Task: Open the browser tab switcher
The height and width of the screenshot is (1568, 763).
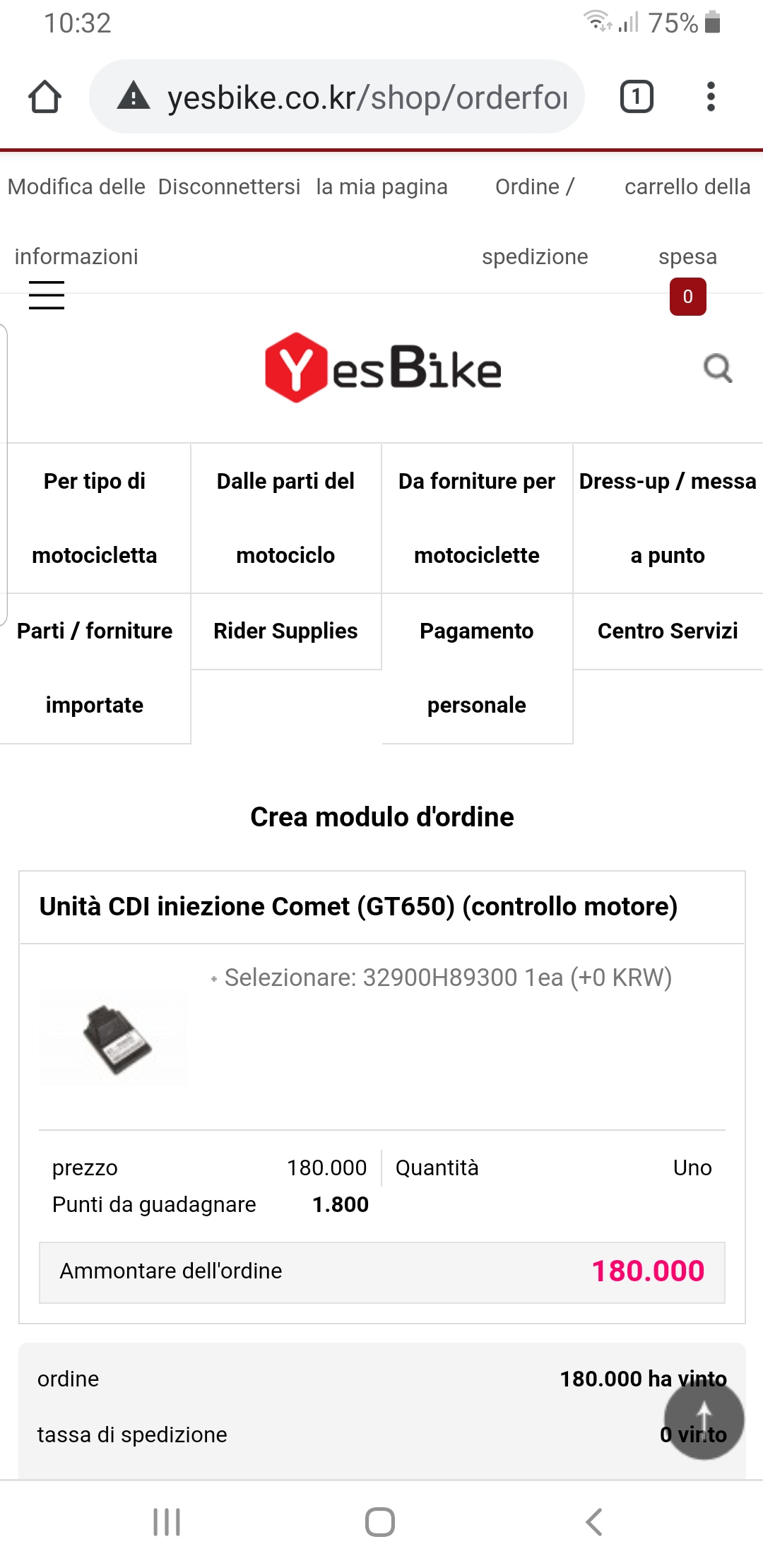Action: [637, 97]
